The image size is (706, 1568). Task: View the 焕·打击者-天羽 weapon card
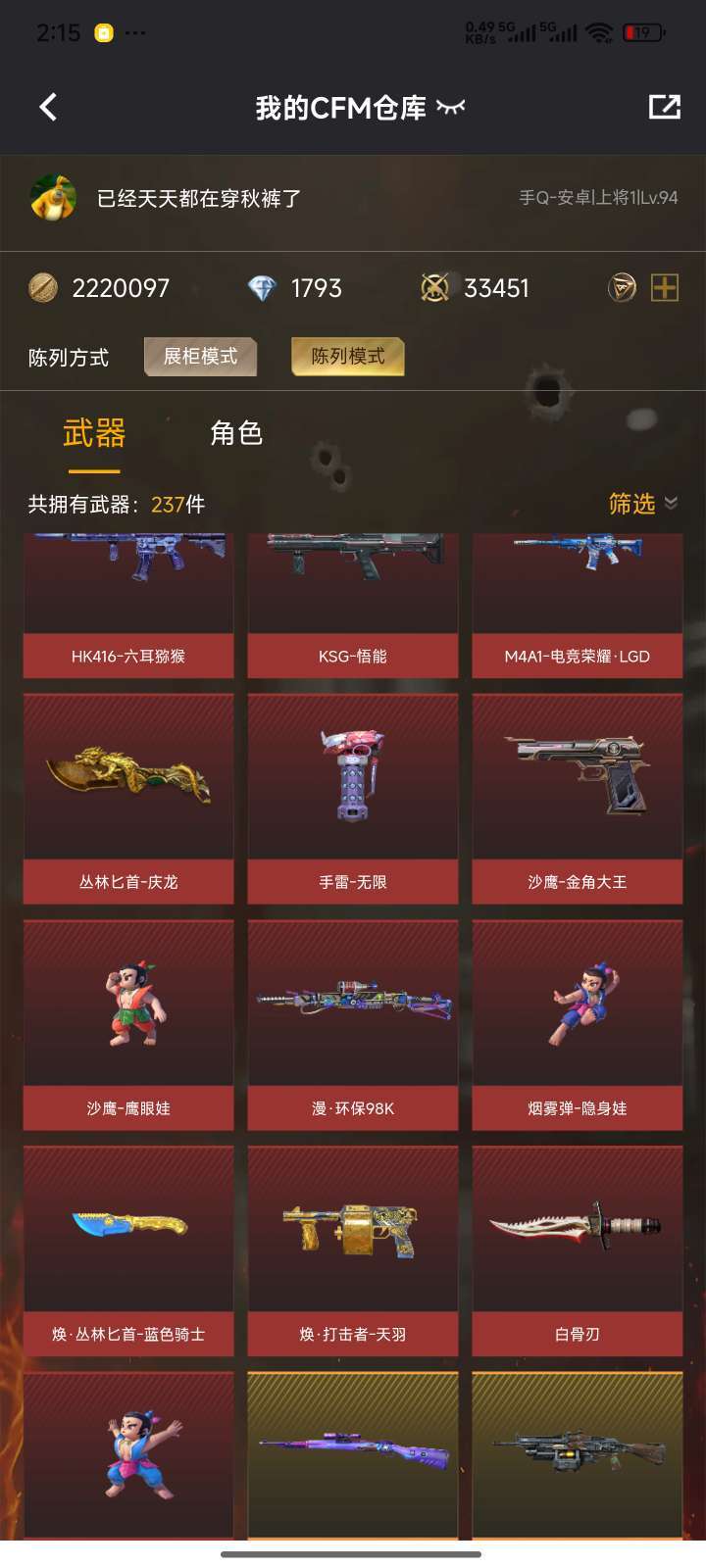tap(353, 1249)
